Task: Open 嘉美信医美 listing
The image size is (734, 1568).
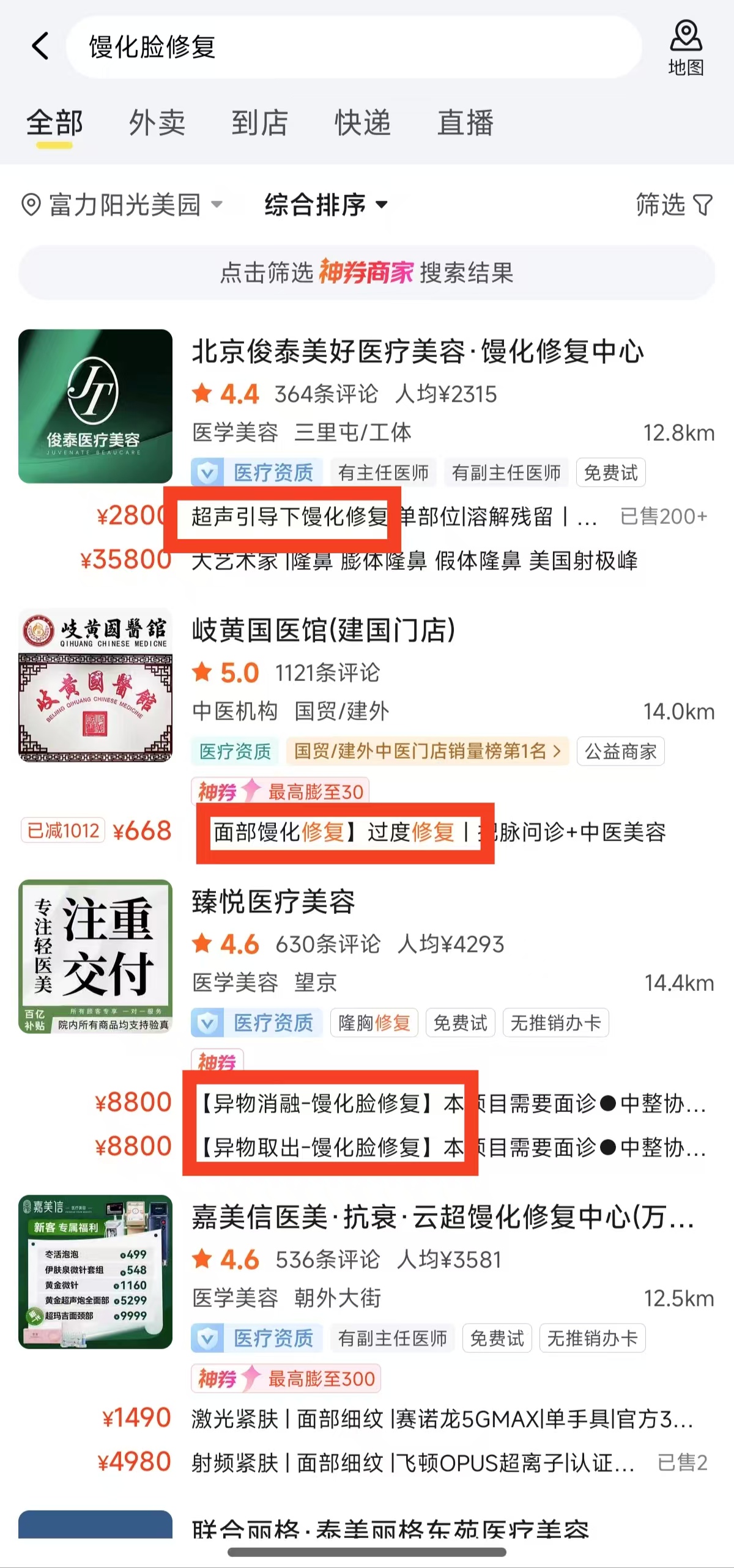Action: pyautogui.click(x=443, y=1217)
